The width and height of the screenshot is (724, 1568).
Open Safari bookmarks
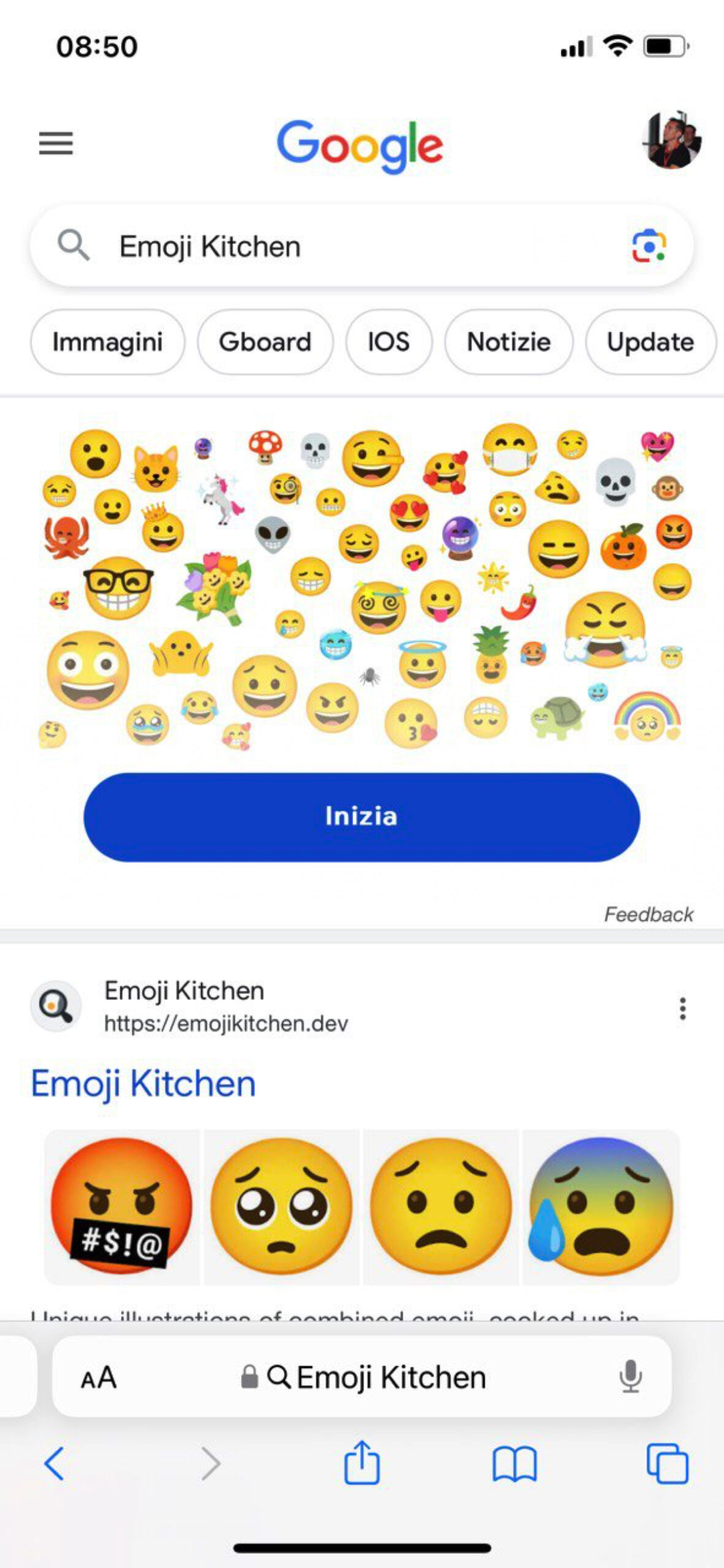[515, 1464]
